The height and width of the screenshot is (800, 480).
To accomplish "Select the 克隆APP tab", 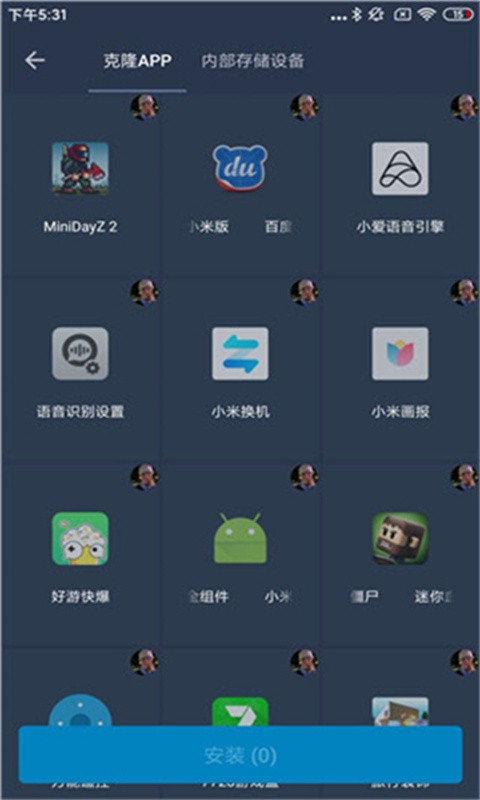I will (x=137, y=61).
